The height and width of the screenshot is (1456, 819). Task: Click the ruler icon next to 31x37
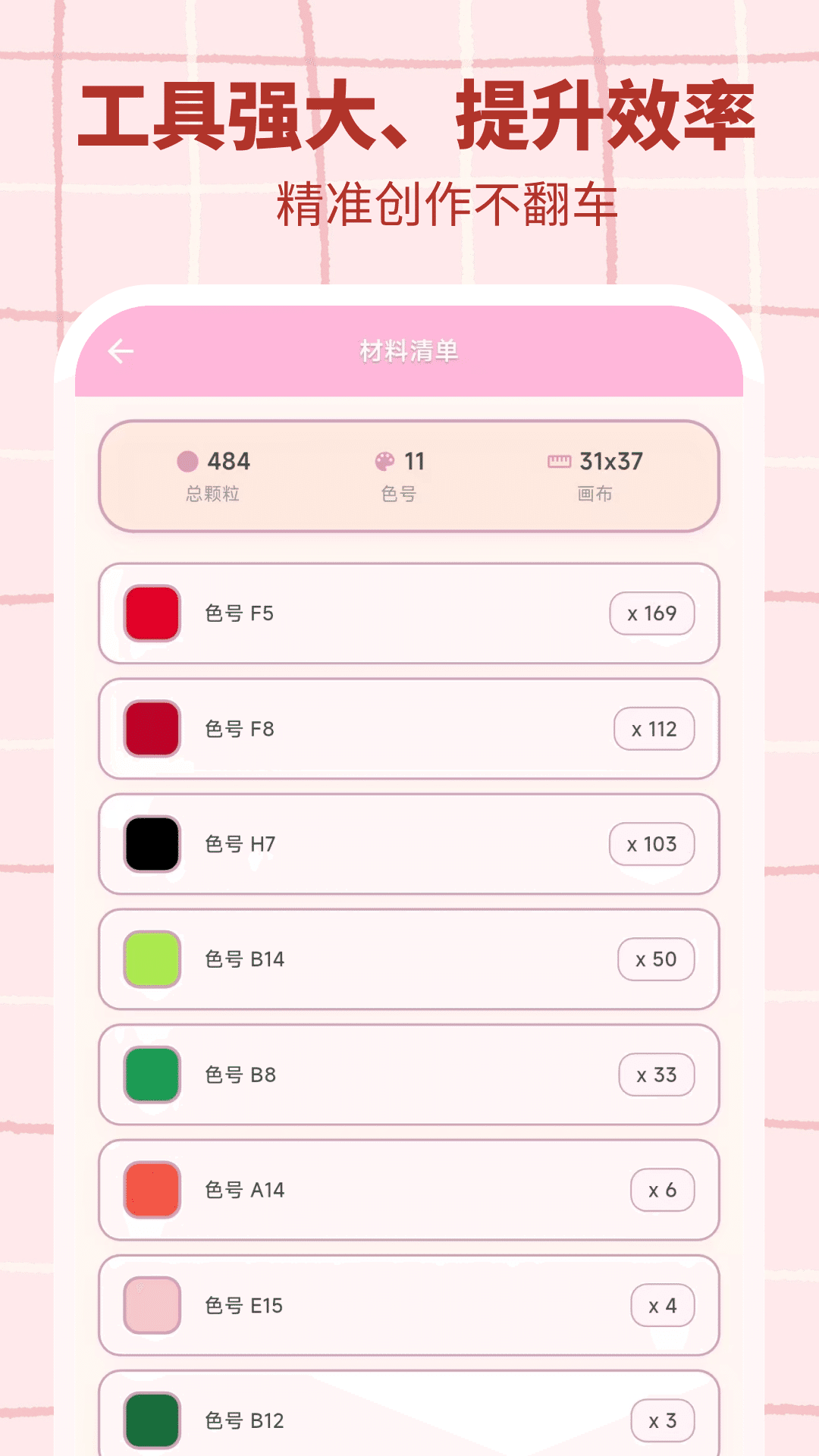559,460
